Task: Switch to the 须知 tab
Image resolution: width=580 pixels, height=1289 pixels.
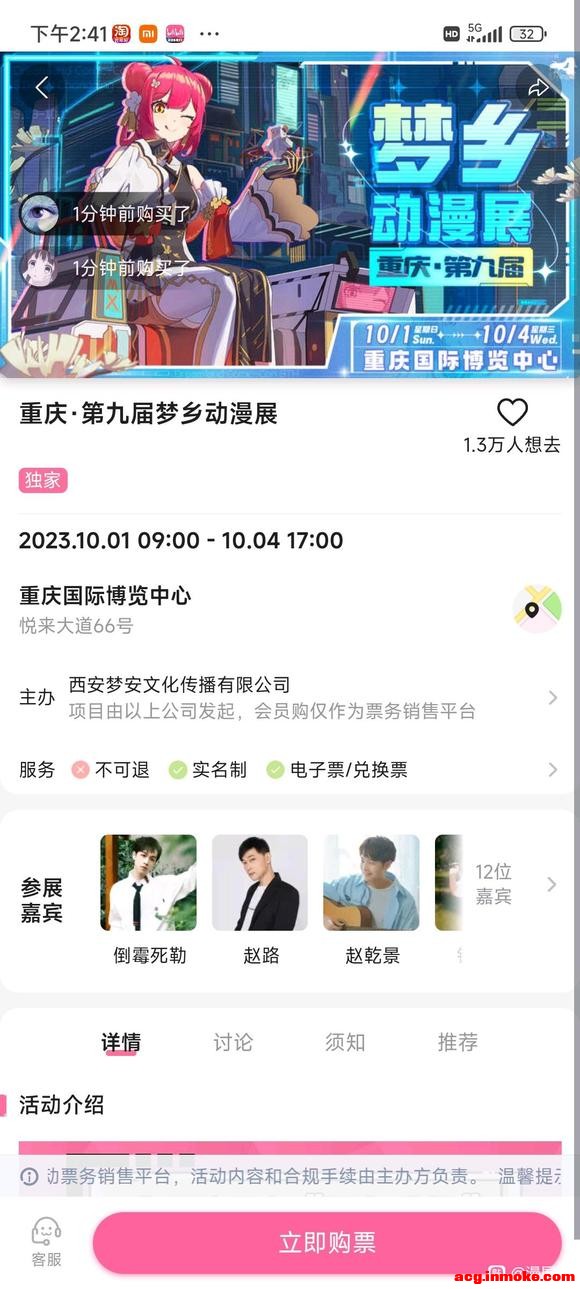Action: tap(345, 1042)
